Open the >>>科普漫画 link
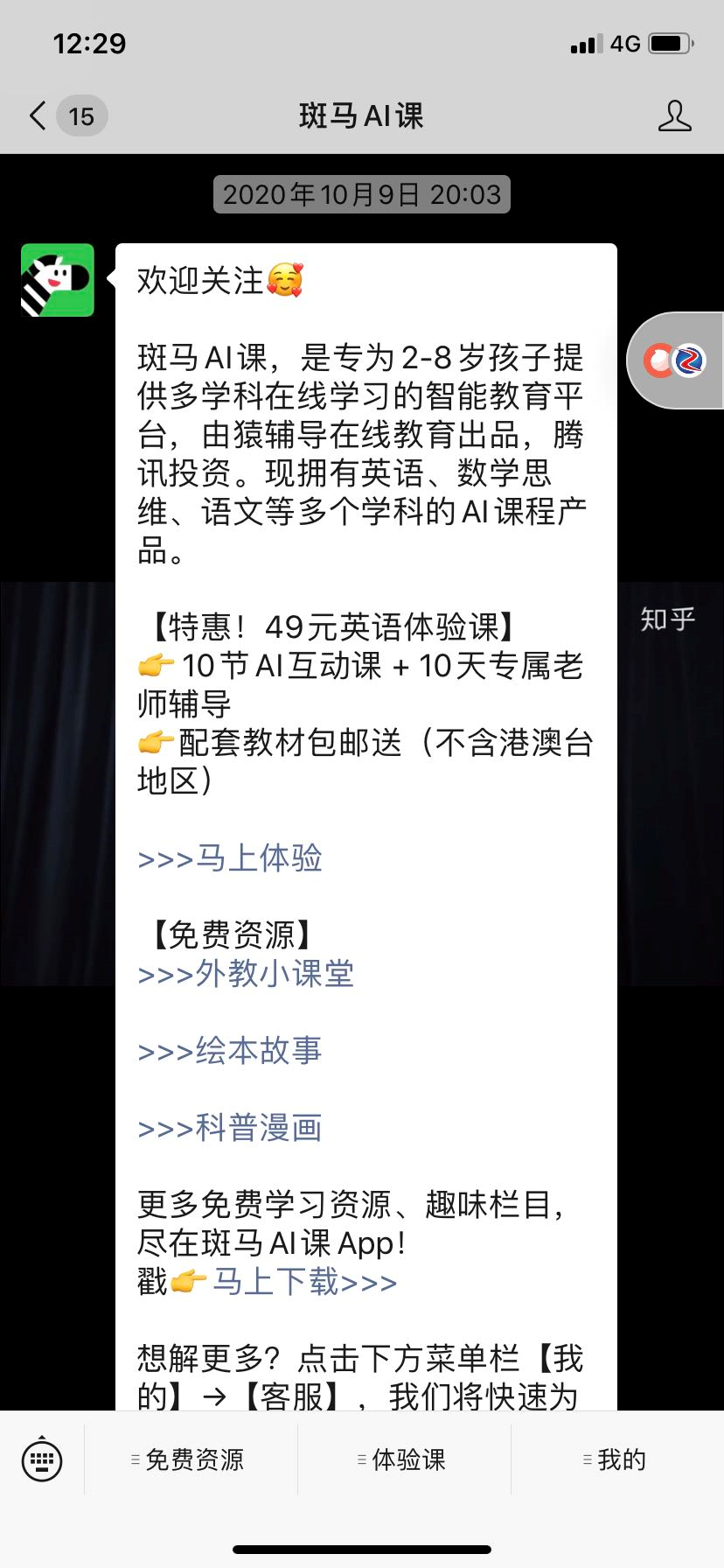 point(230,1128)
